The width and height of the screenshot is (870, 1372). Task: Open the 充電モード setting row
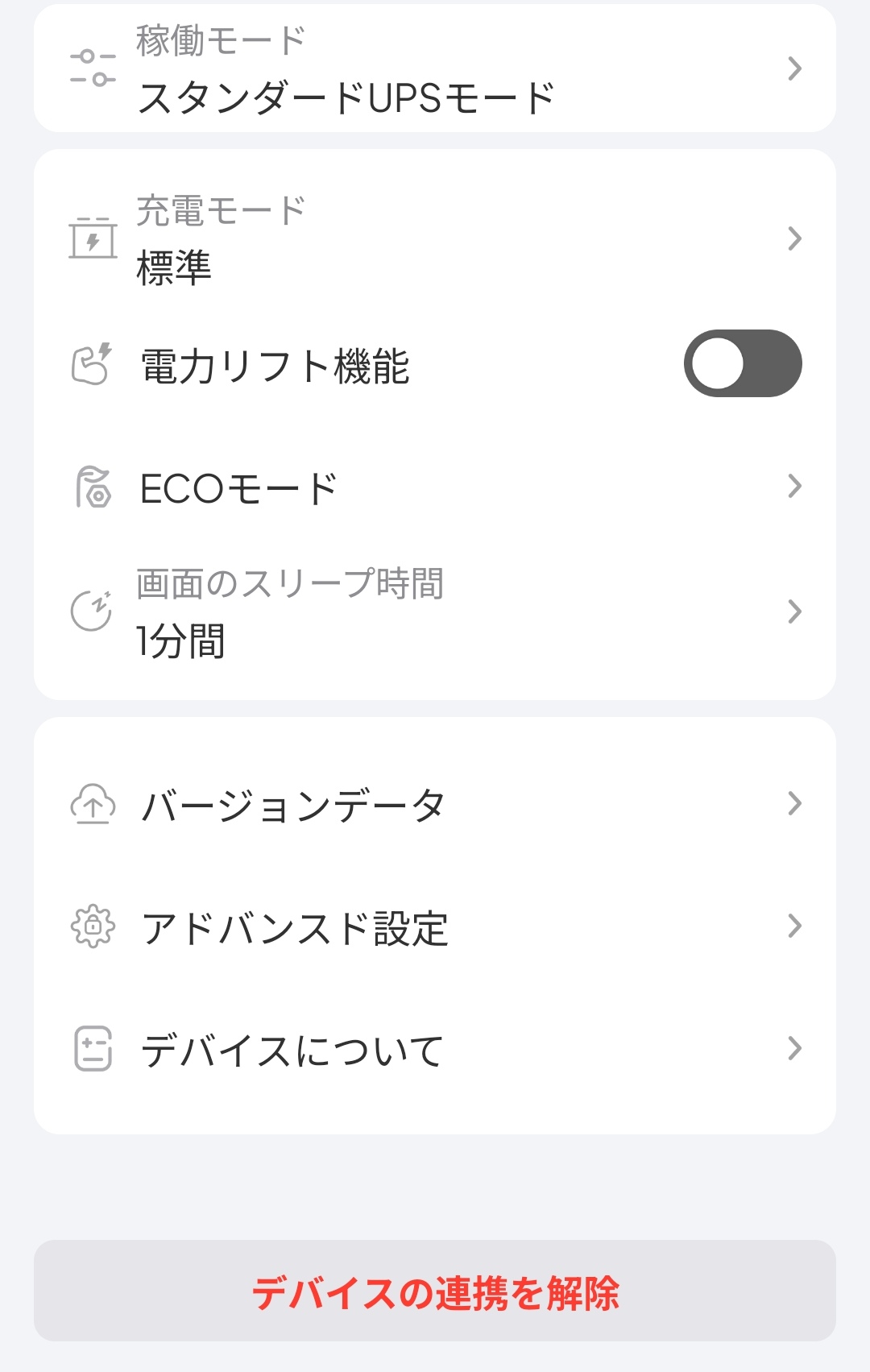[x=435, y=239]
